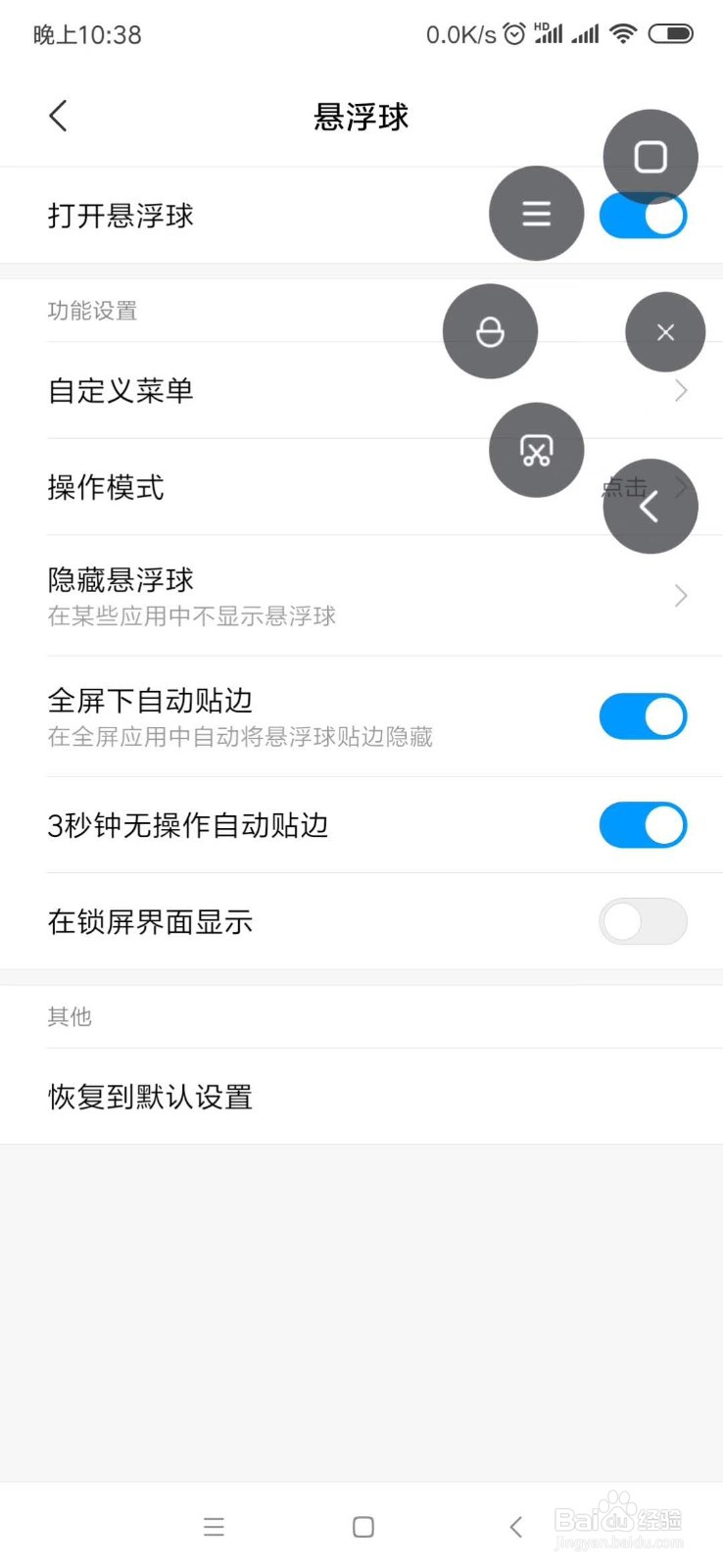
Task: Open 隐藏悬浮球 via its chevron
Action: point(680,595)
